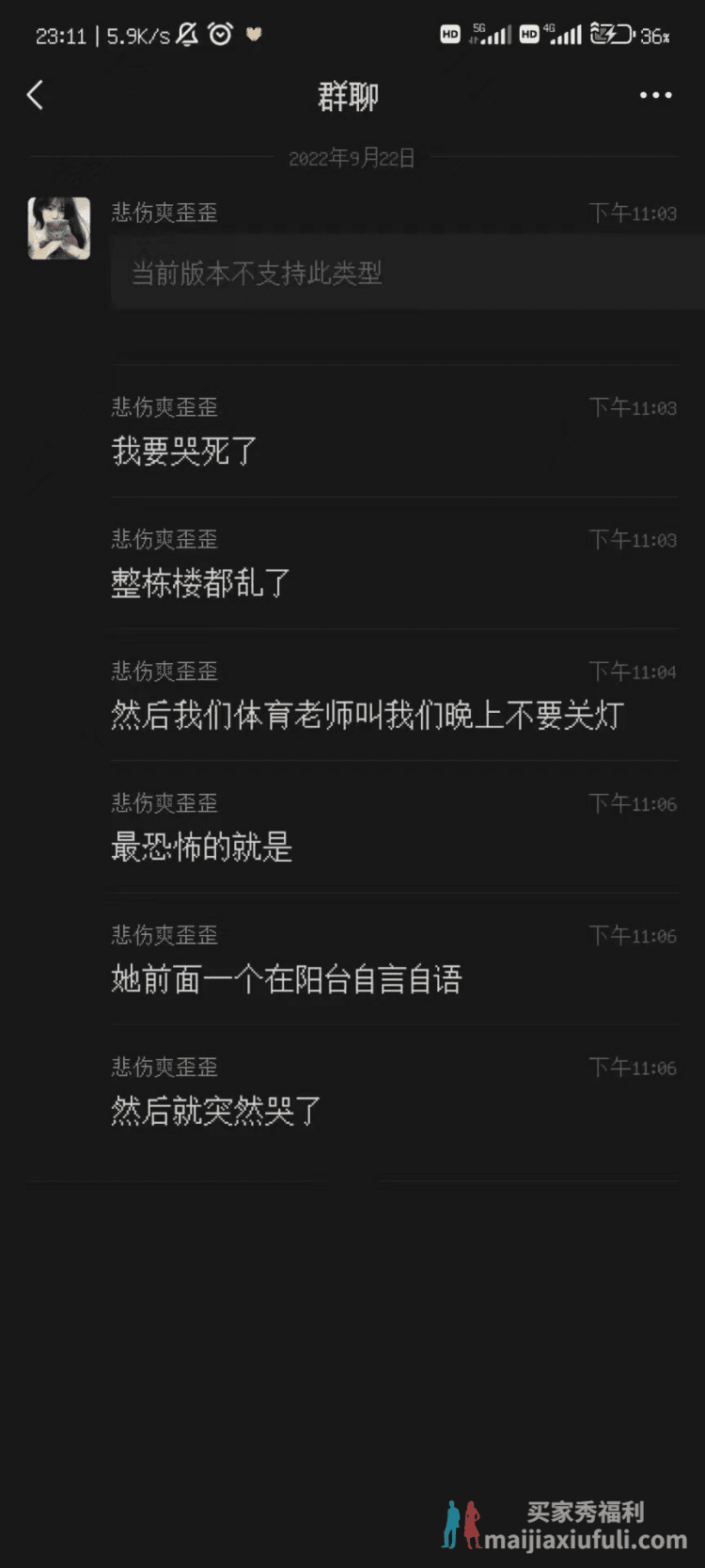705x1568 pixels.
Task: Open the three-dot overflow menu
Action: 655,95
